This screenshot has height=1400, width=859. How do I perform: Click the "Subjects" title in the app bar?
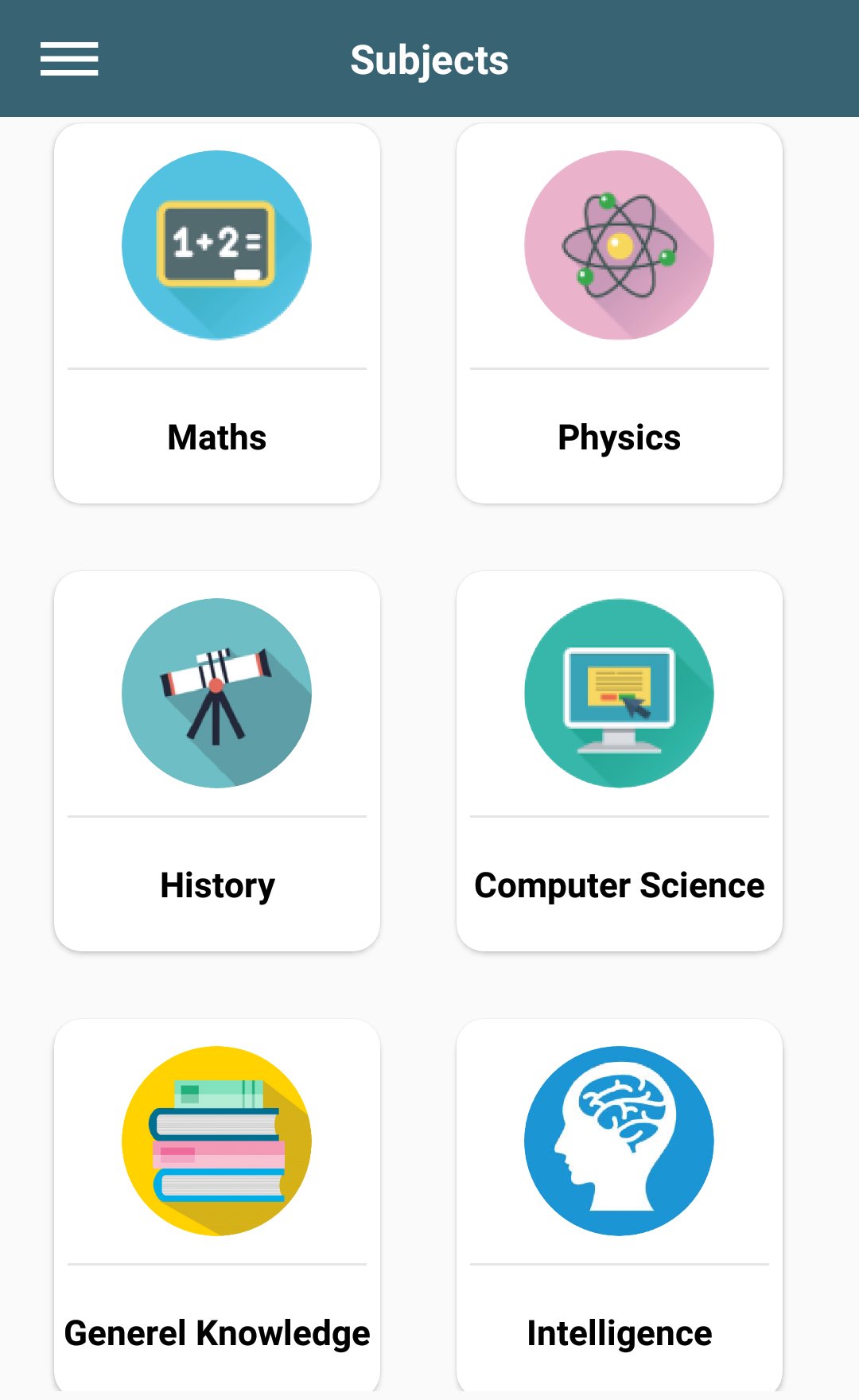pos(429,59)
